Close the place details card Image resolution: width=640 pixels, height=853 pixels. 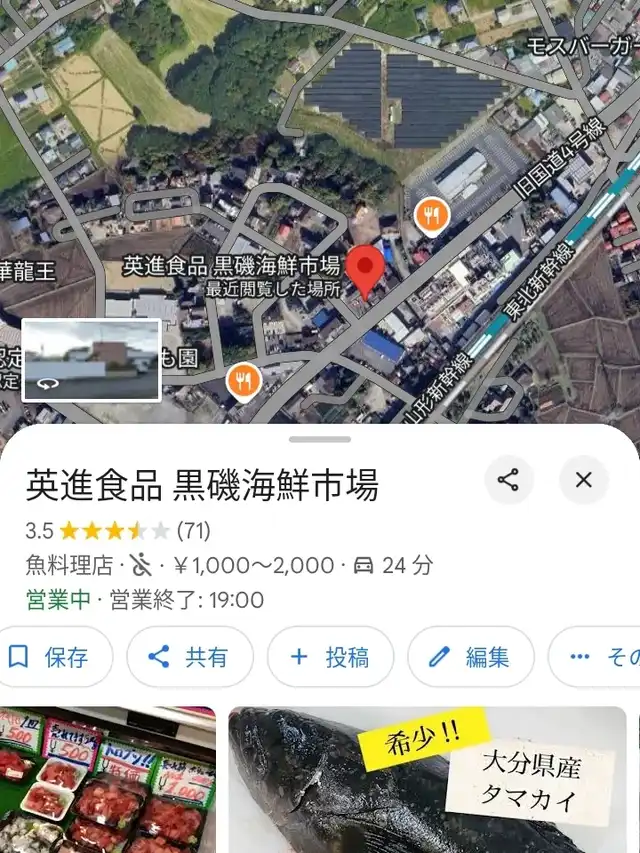tap(584, 480)
